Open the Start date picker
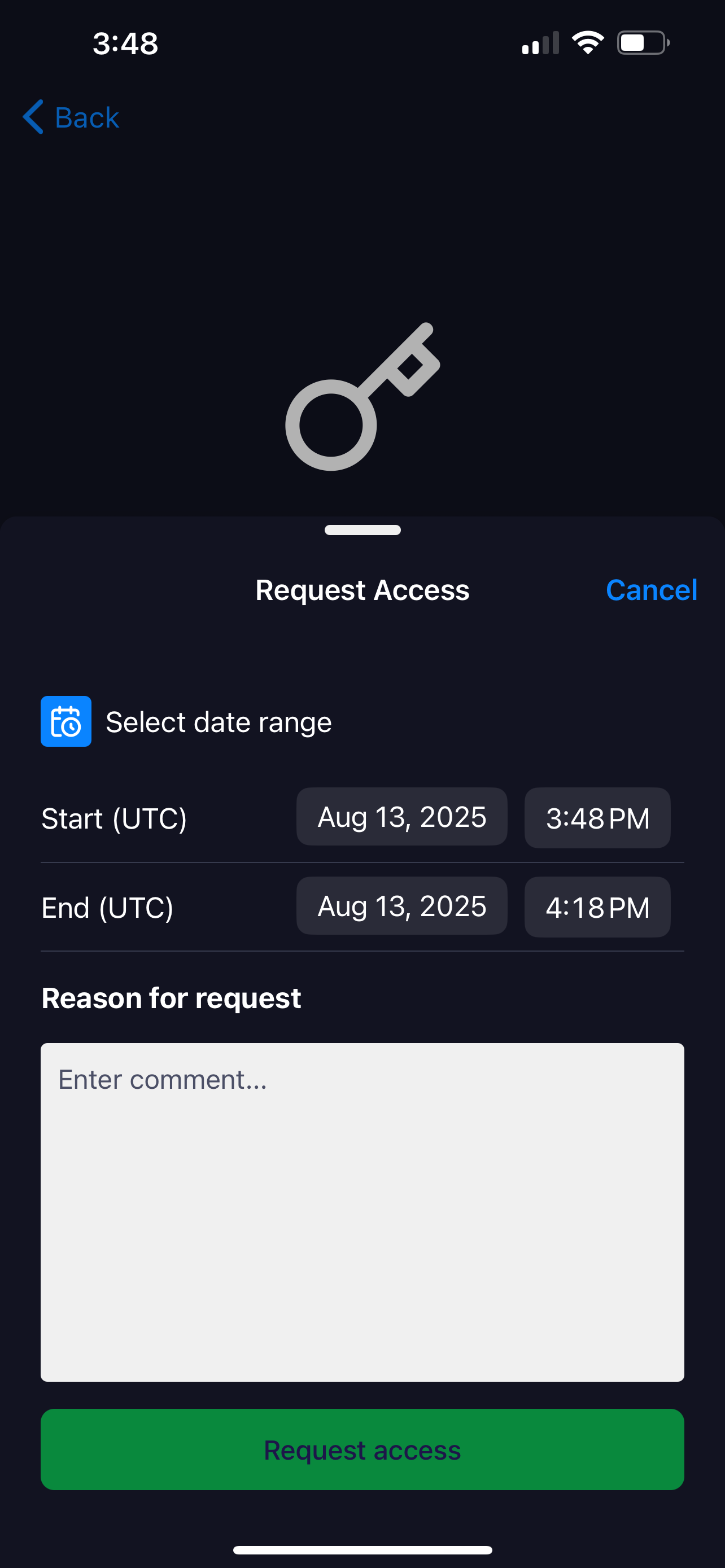The width and height of the screenshot is (725, 1568). point(401,817)
